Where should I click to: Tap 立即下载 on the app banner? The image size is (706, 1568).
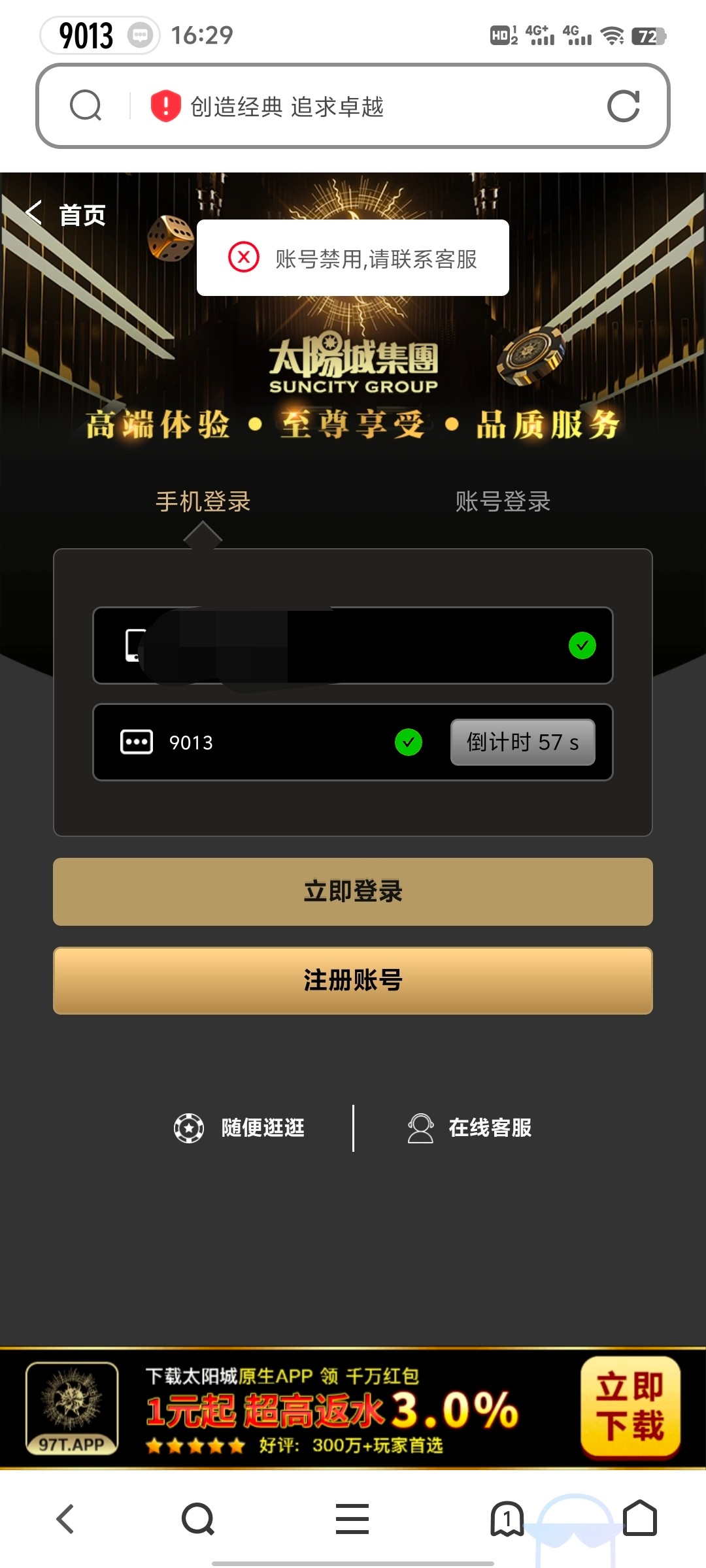point(630,1406)
